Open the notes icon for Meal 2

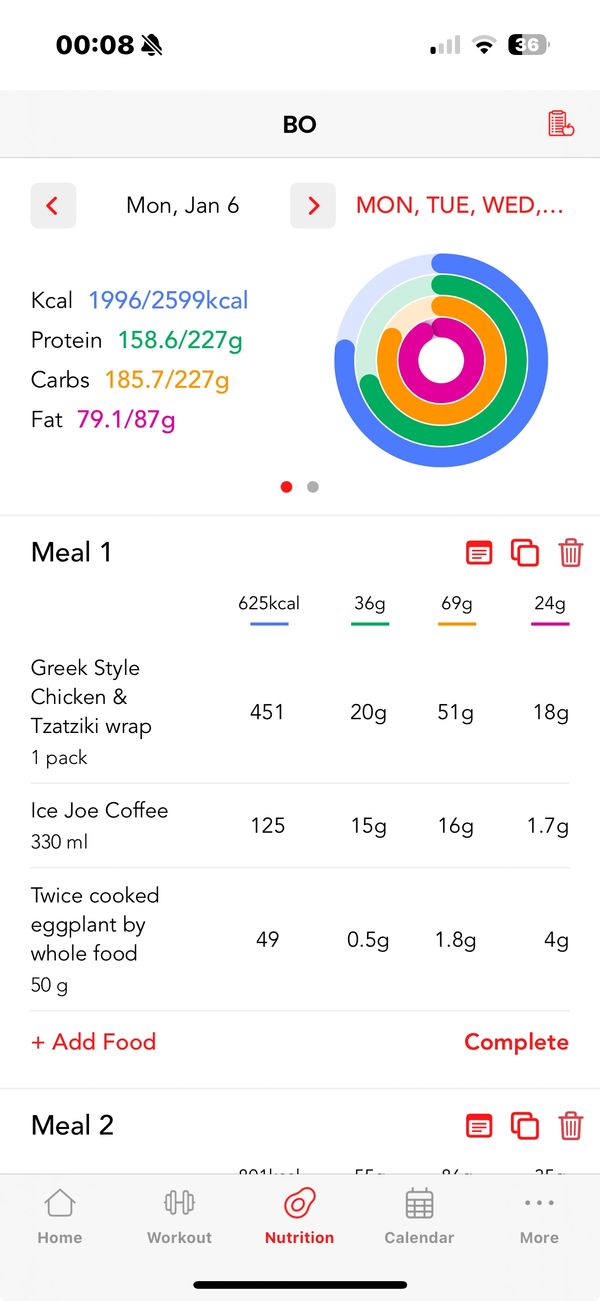click(480, 1125)
